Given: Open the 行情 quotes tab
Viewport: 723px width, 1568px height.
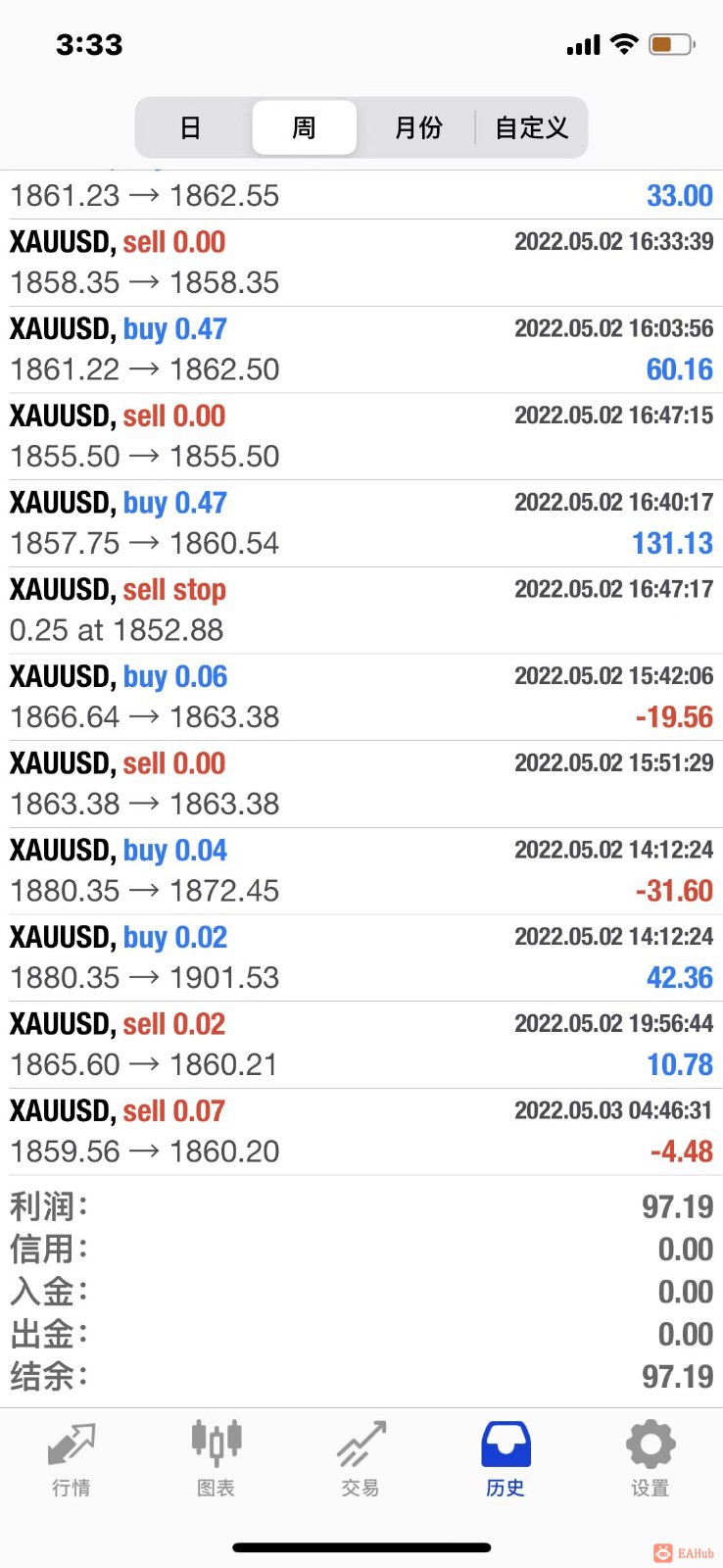Looking at the screenshot, I should pyautogui.click(x=72, y=1459).
